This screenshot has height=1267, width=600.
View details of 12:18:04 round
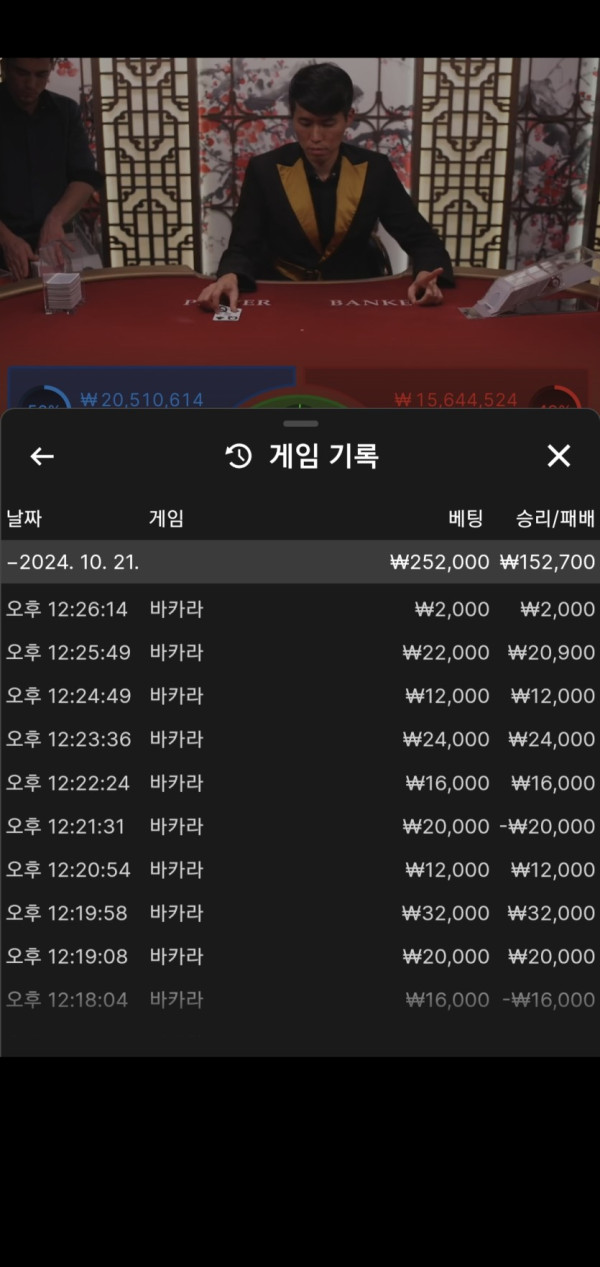(x=300, y=999)
